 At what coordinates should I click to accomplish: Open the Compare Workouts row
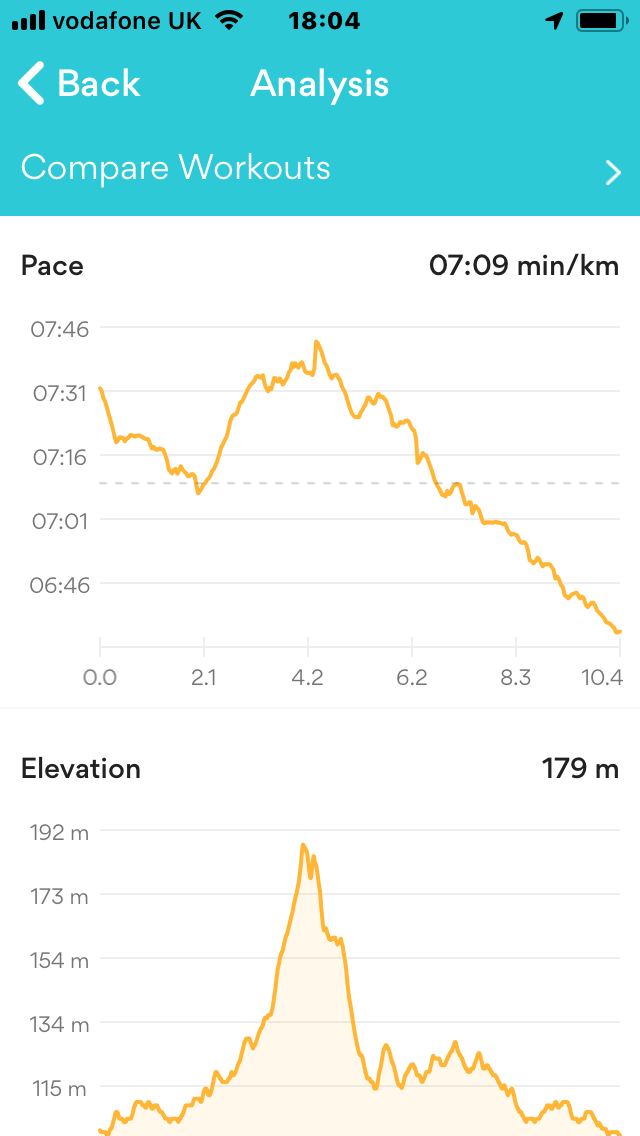[x=320, y=168]
